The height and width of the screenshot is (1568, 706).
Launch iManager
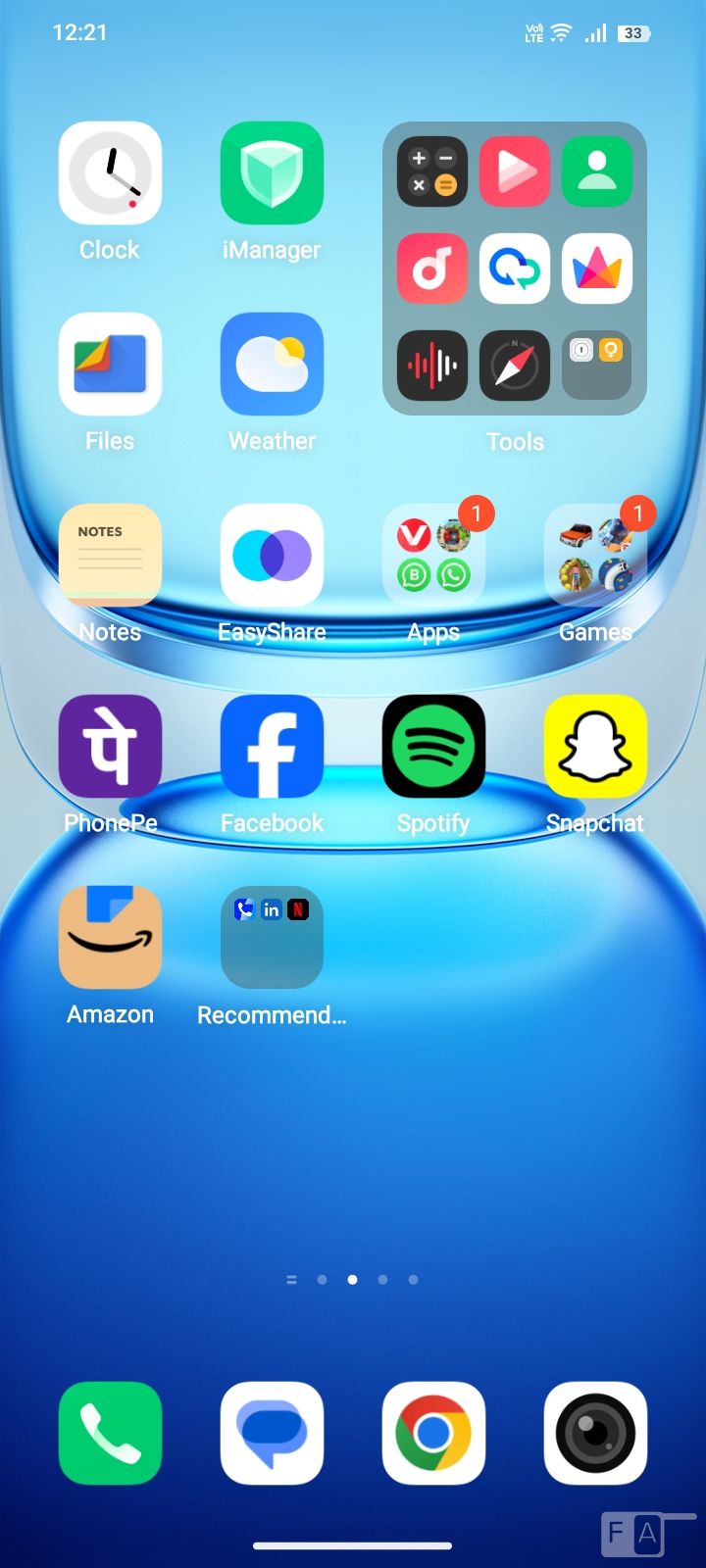tap(272, 173)
